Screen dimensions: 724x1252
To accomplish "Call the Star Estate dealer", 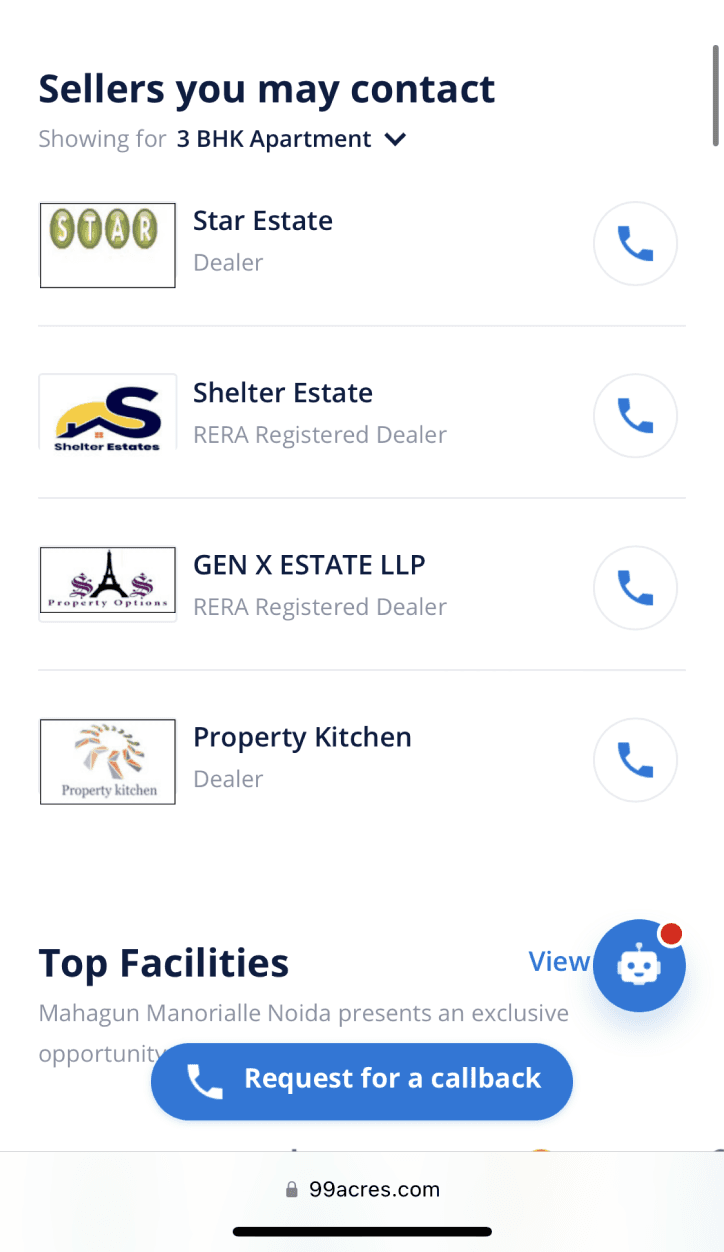I will (635, 244).
